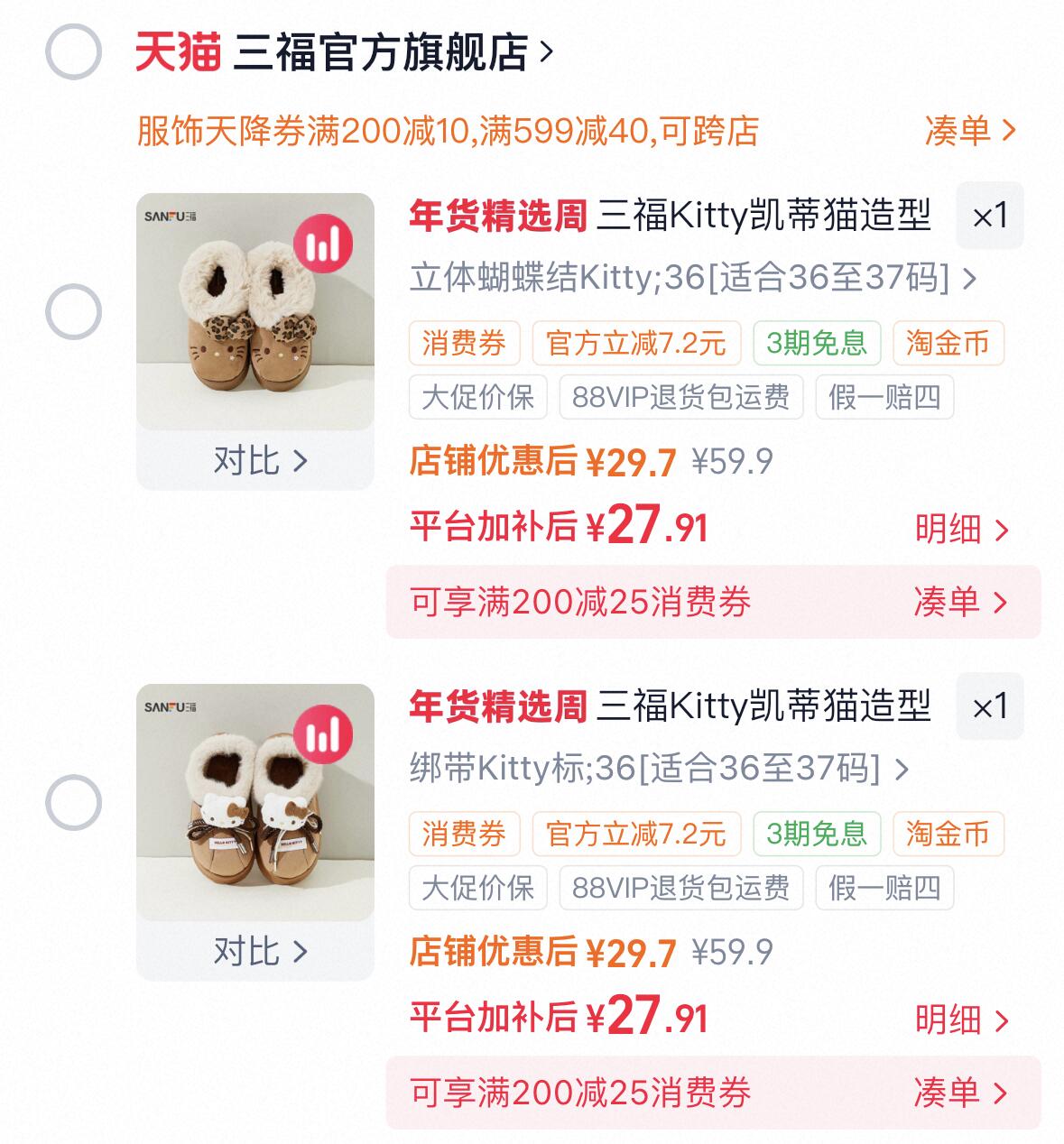View the 明细 price breakdown for 立体蝴蝶结Kitty slippers
The height and width of the screenshot is (1144, 1064).
(961, 530)
